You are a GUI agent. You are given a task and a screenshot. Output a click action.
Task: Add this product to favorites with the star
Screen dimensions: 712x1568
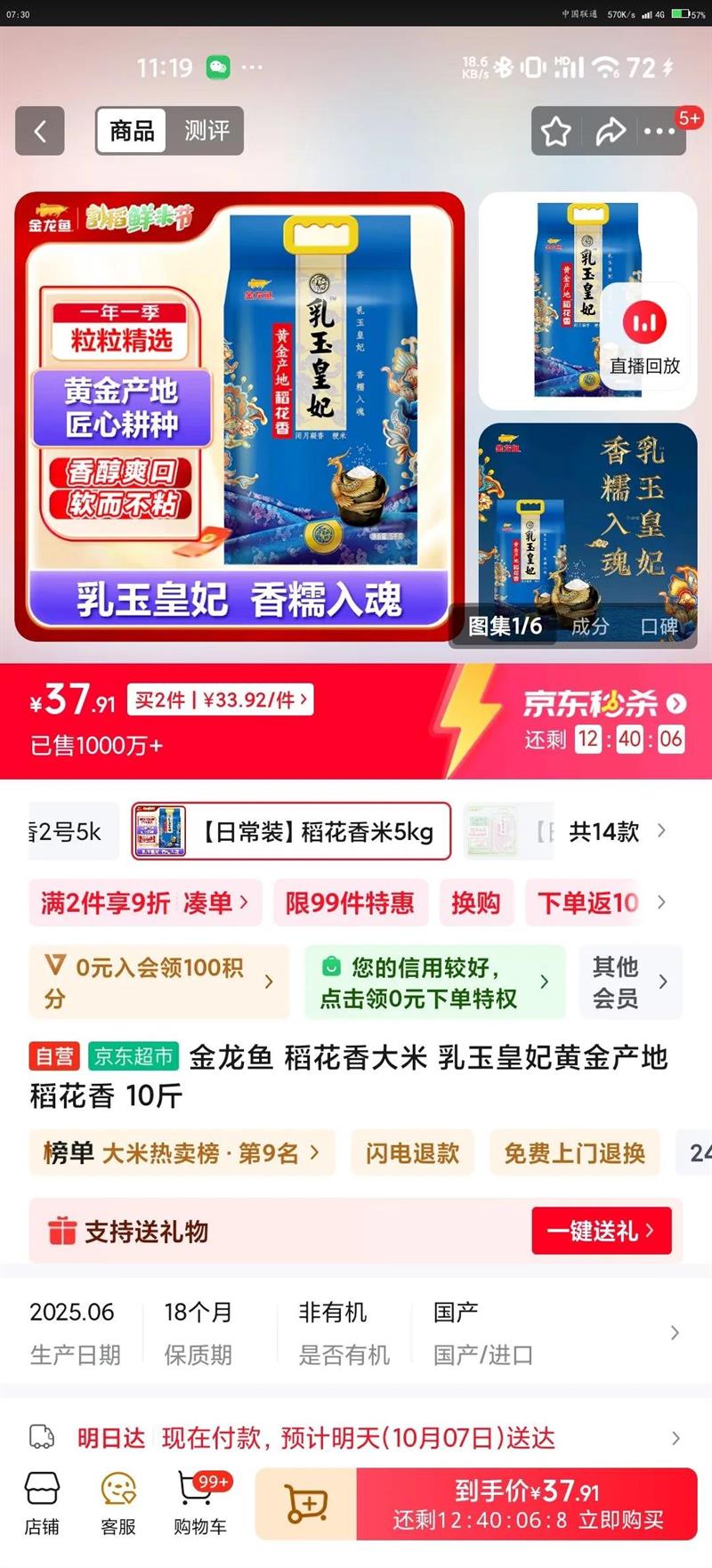[x=556, y=132]
